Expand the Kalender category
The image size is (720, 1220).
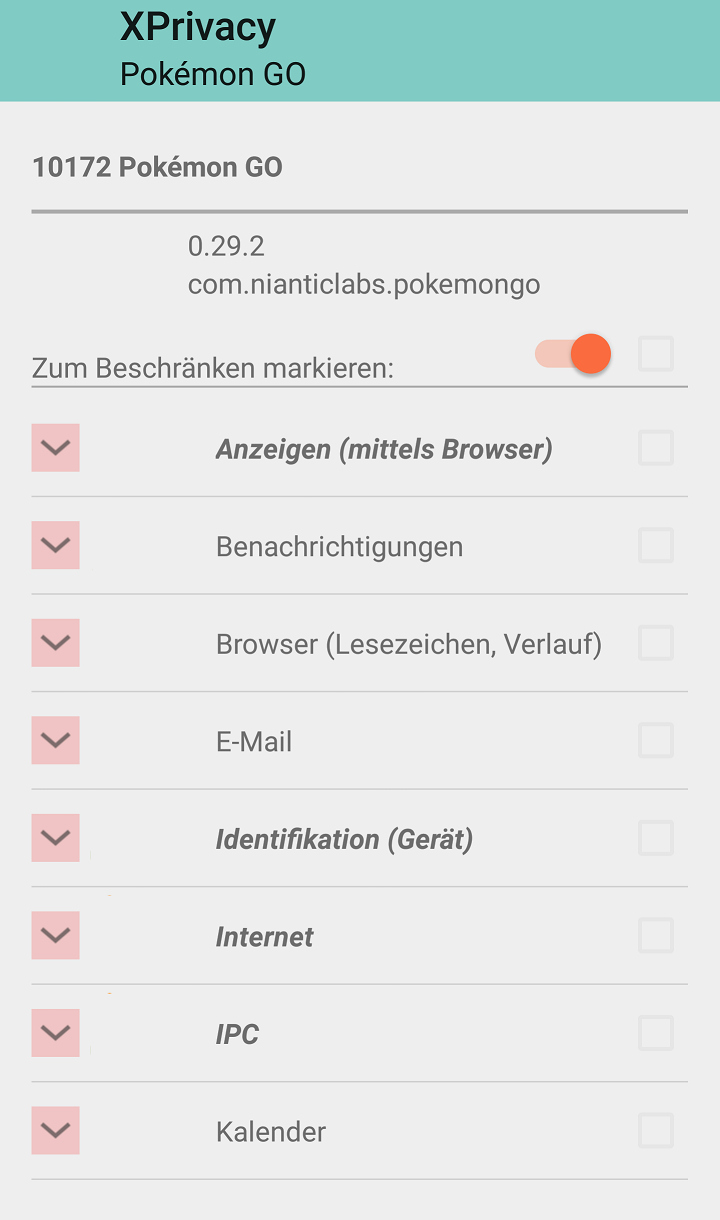[x=56, y=1130]
